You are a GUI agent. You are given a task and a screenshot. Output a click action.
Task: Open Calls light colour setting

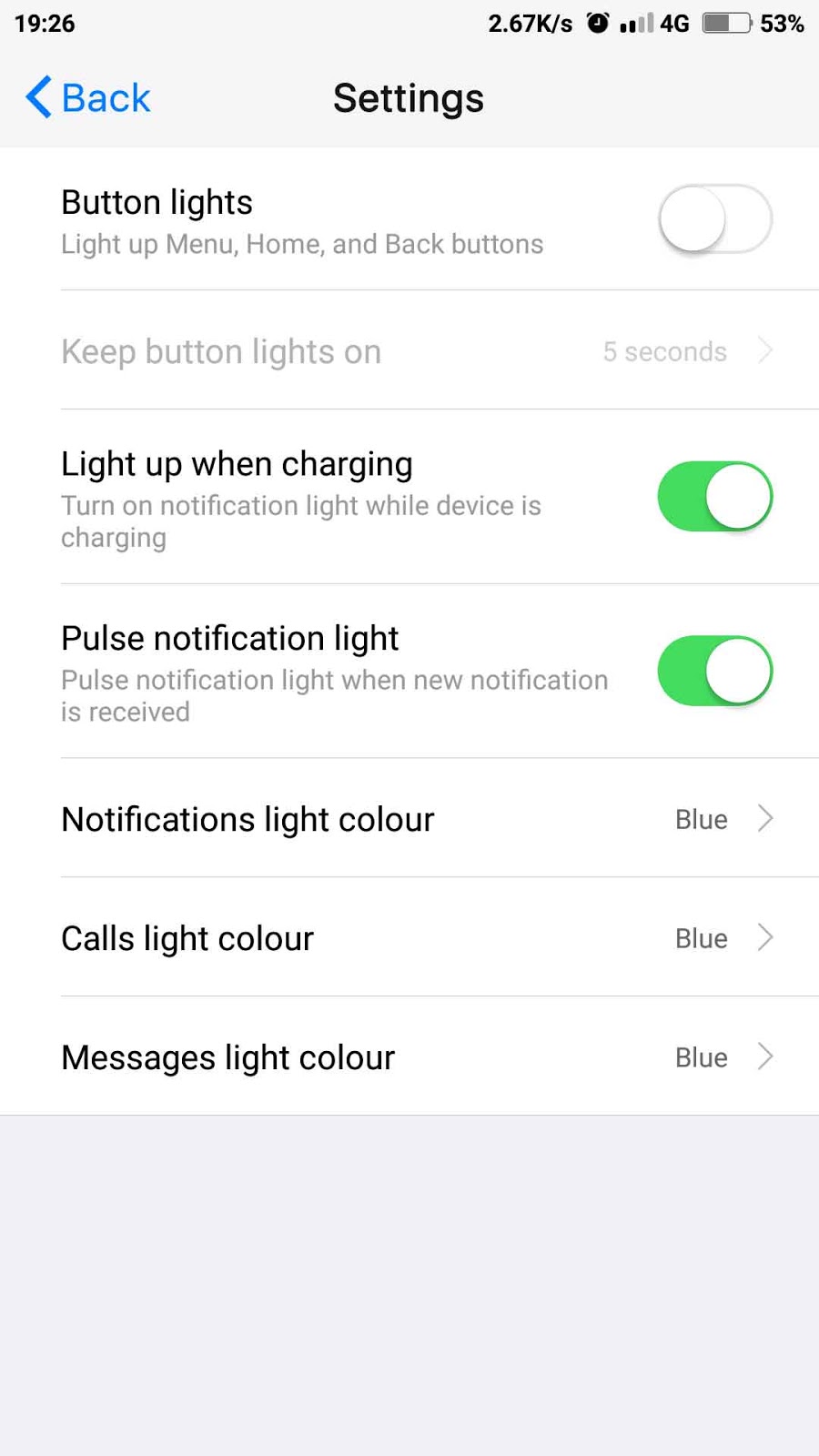click(x=409, y=937)
